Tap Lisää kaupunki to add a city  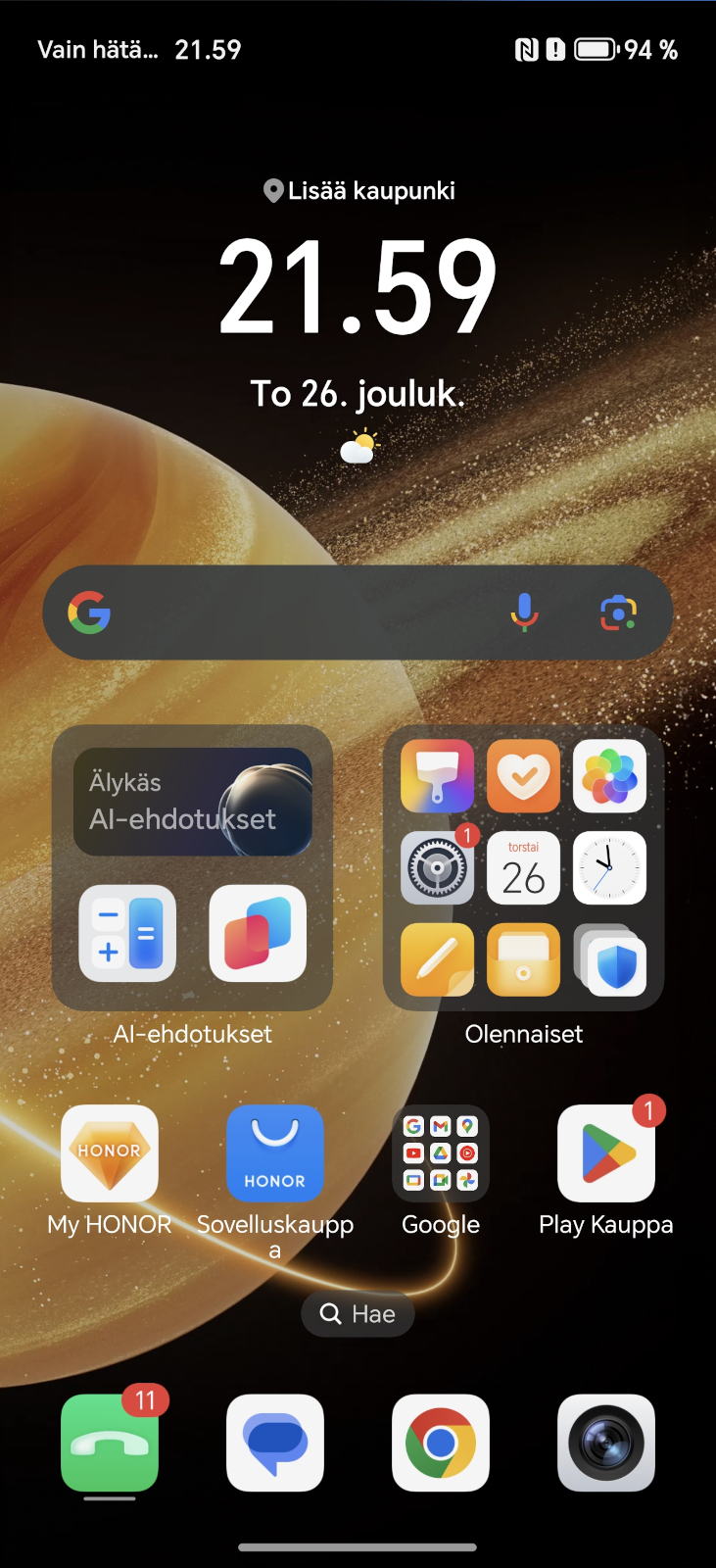(359, 190)
